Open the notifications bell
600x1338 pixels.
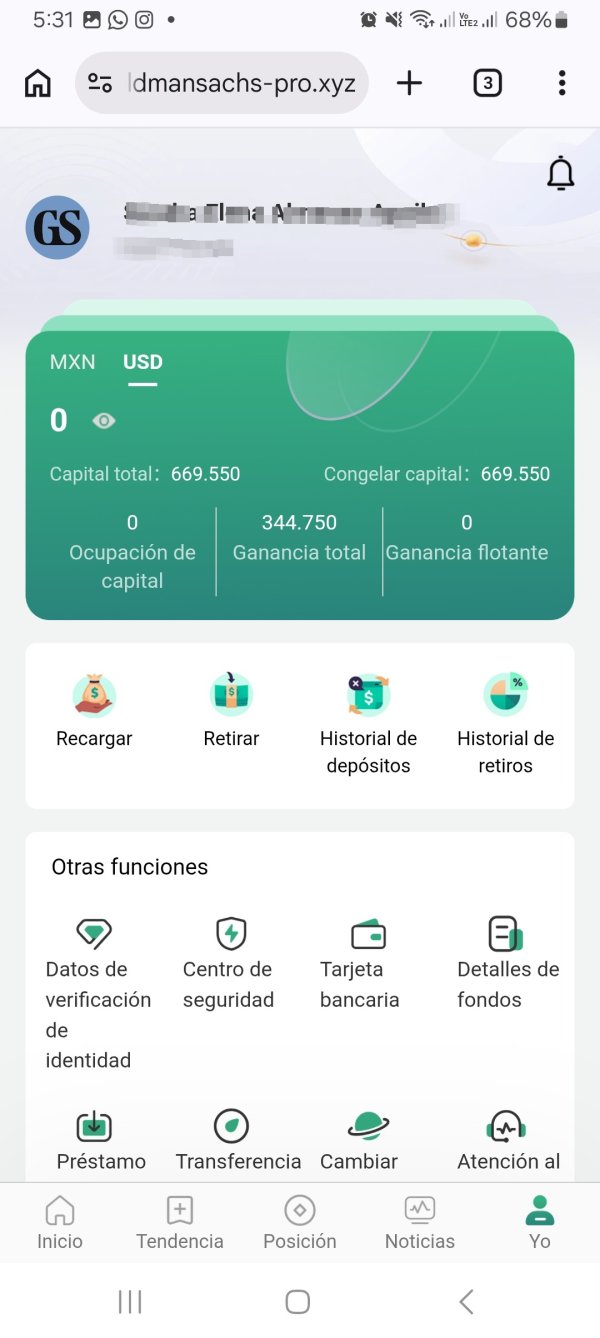(x=561, y=174)
